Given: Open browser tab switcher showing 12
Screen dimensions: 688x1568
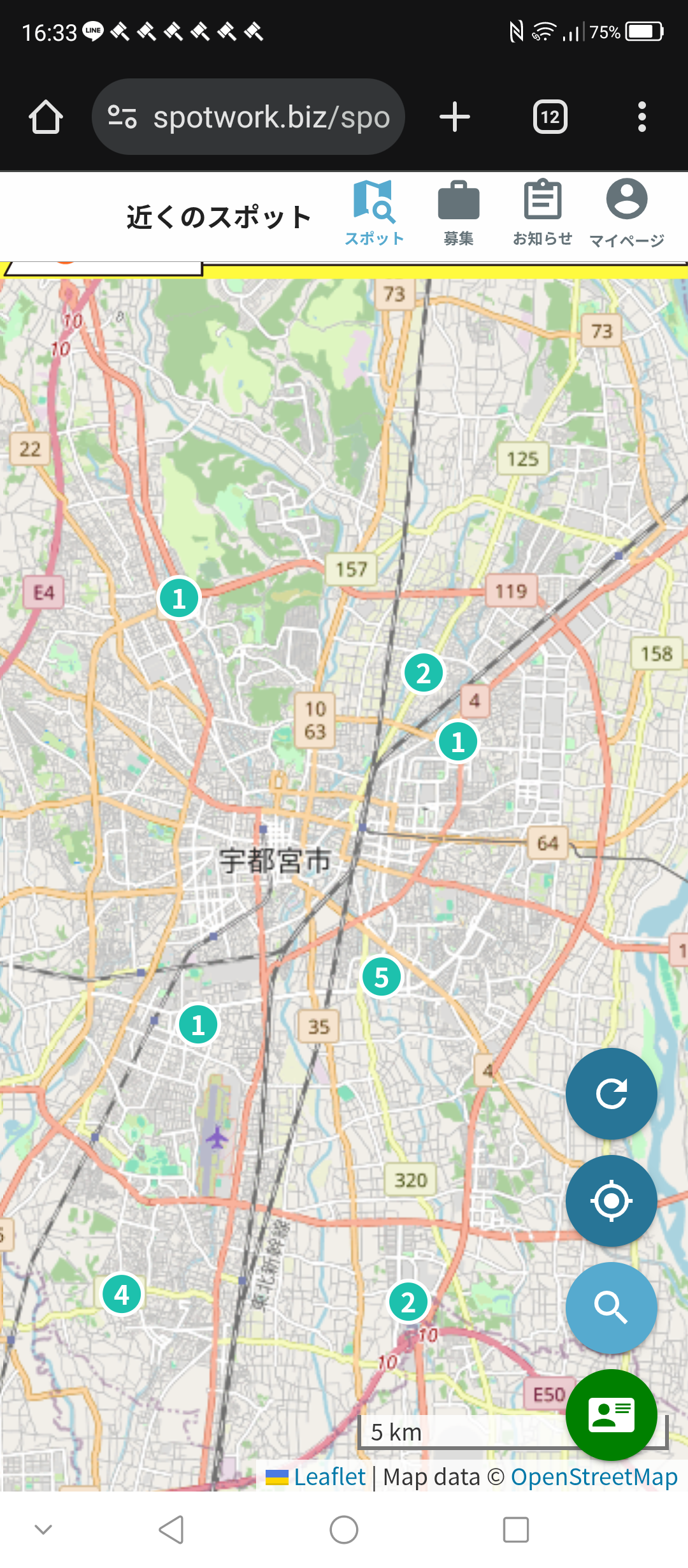Looking at the screenshot, I should coord(550,117).
